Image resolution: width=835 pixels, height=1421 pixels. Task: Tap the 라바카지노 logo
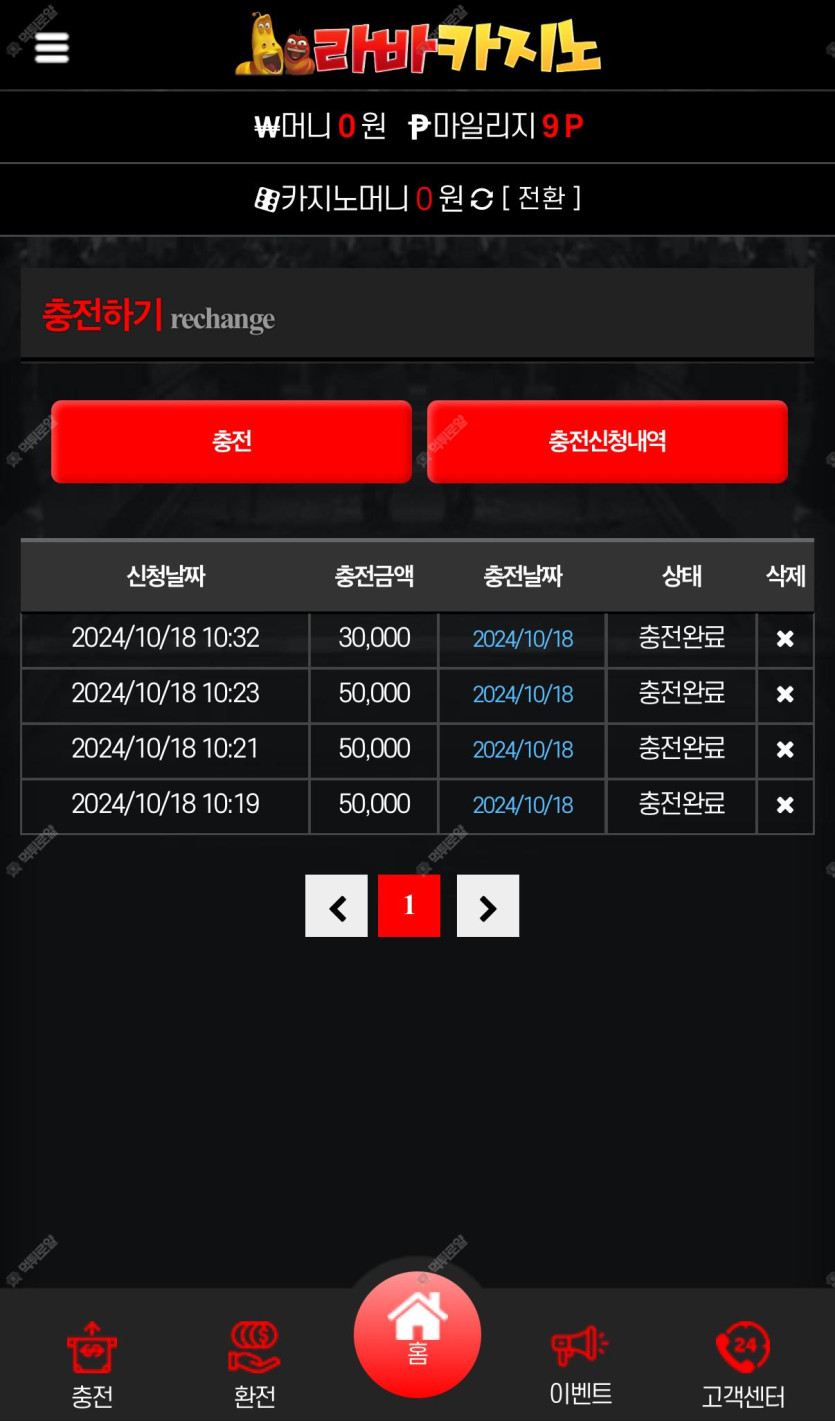point(418,46)
